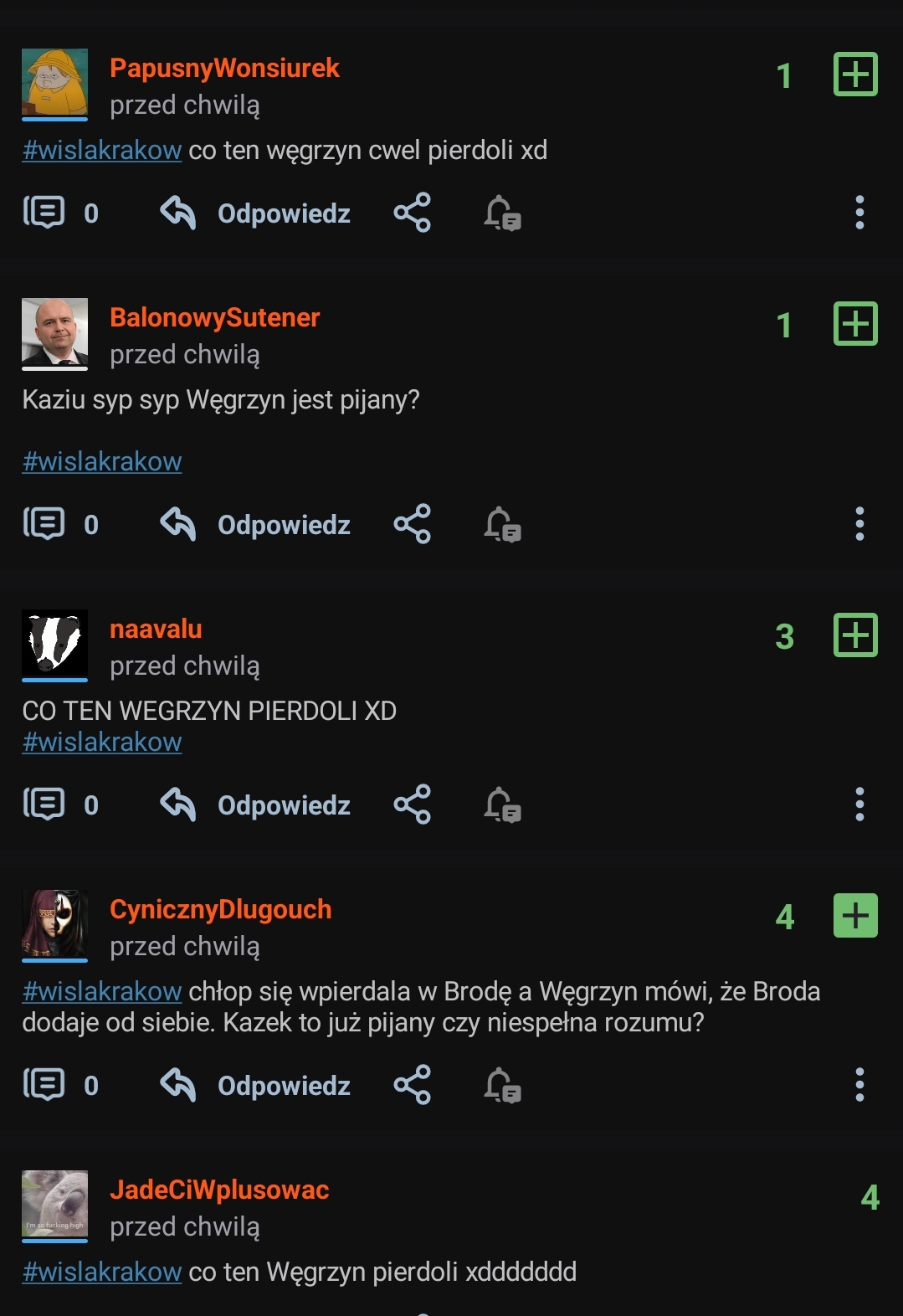
Task: Open overflow menu on CynicznyDlugouch's post
Action: coord(859,1085)
